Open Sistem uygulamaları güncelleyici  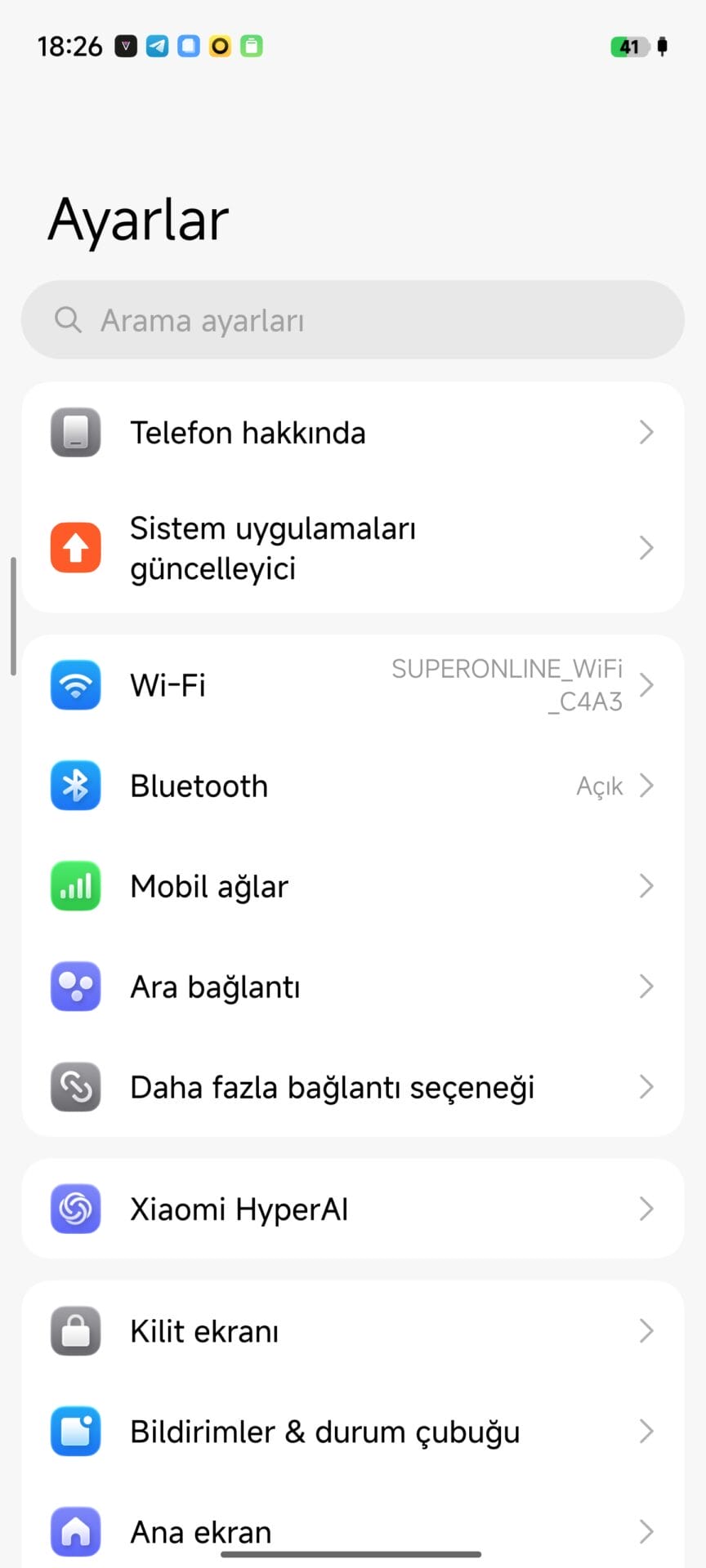pos(351,548)
